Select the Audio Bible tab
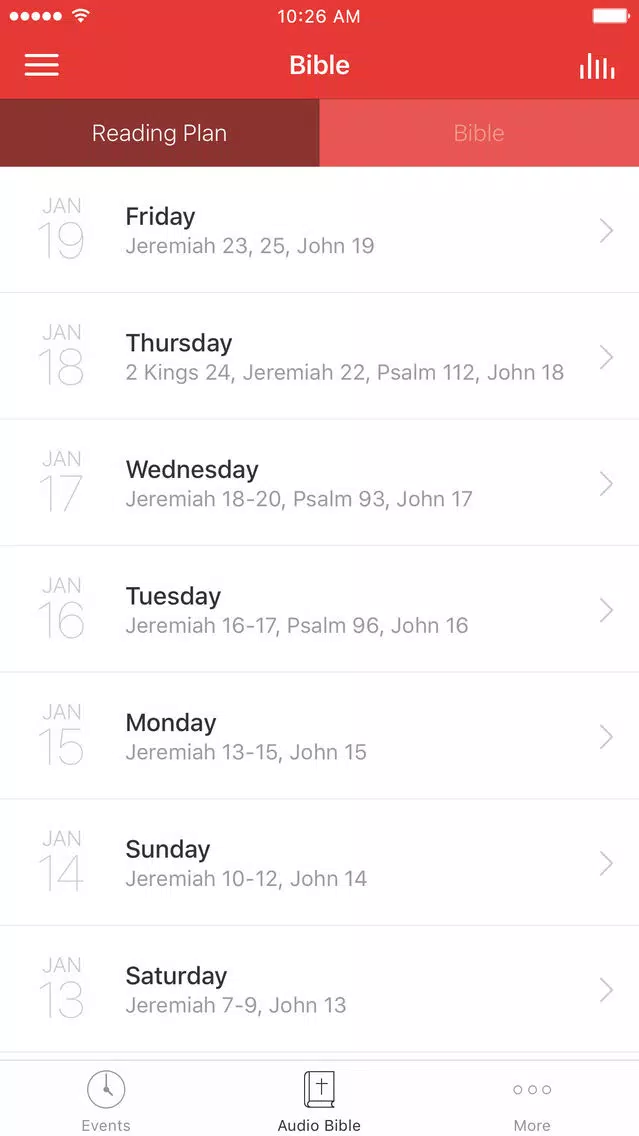The height and width of the screenshot is (1136, 639). [x=319, y=1100]
